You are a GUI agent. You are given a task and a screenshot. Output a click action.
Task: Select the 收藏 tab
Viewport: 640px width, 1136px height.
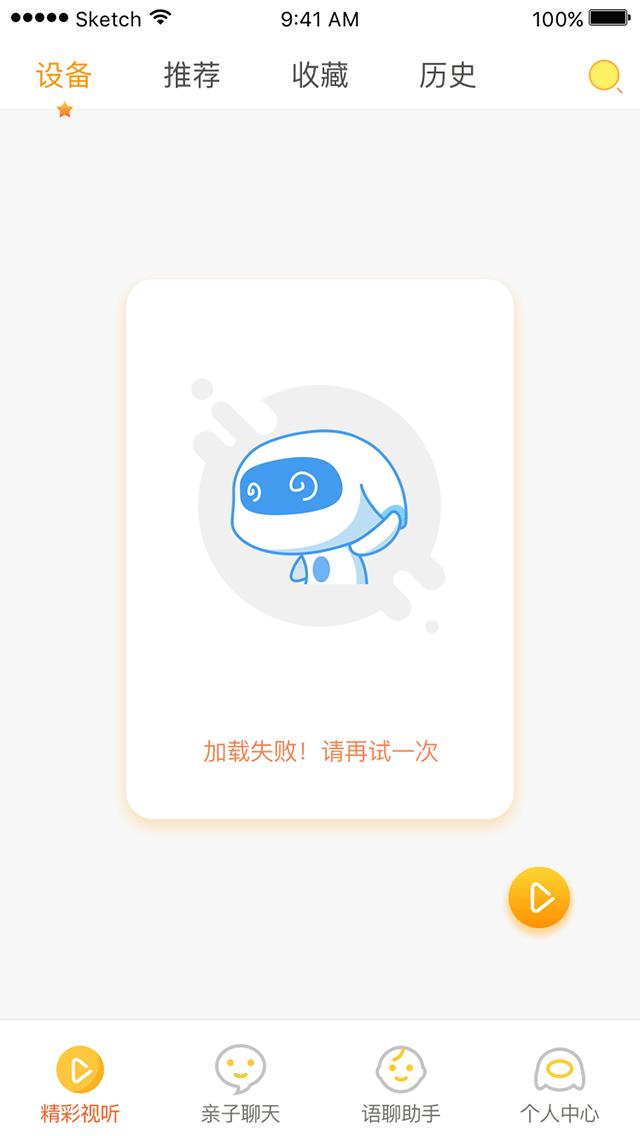click(320, 76)
